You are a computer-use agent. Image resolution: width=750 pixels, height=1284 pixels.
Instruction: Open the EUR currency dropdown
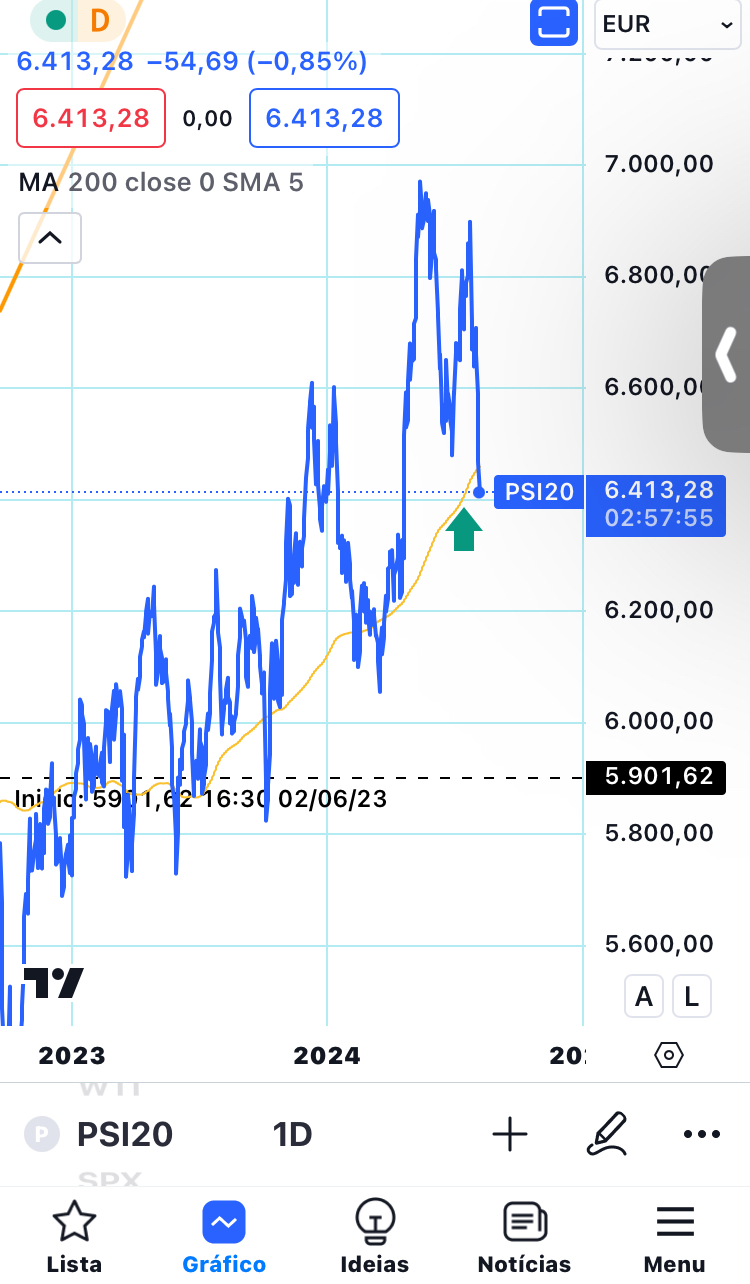667,24
